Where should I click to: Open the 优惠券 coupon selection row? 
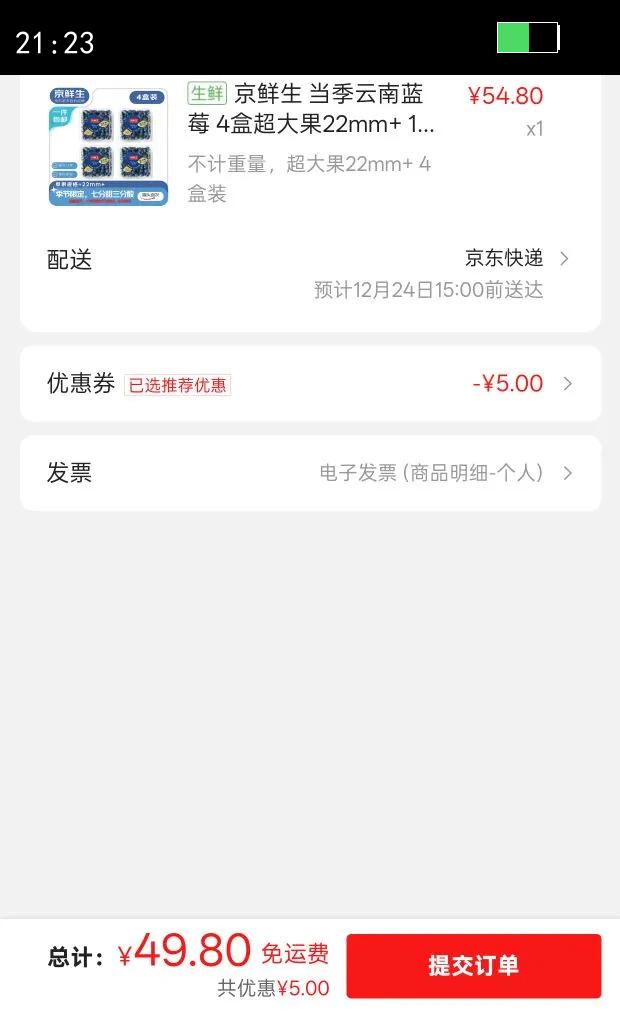coord(310,384)
